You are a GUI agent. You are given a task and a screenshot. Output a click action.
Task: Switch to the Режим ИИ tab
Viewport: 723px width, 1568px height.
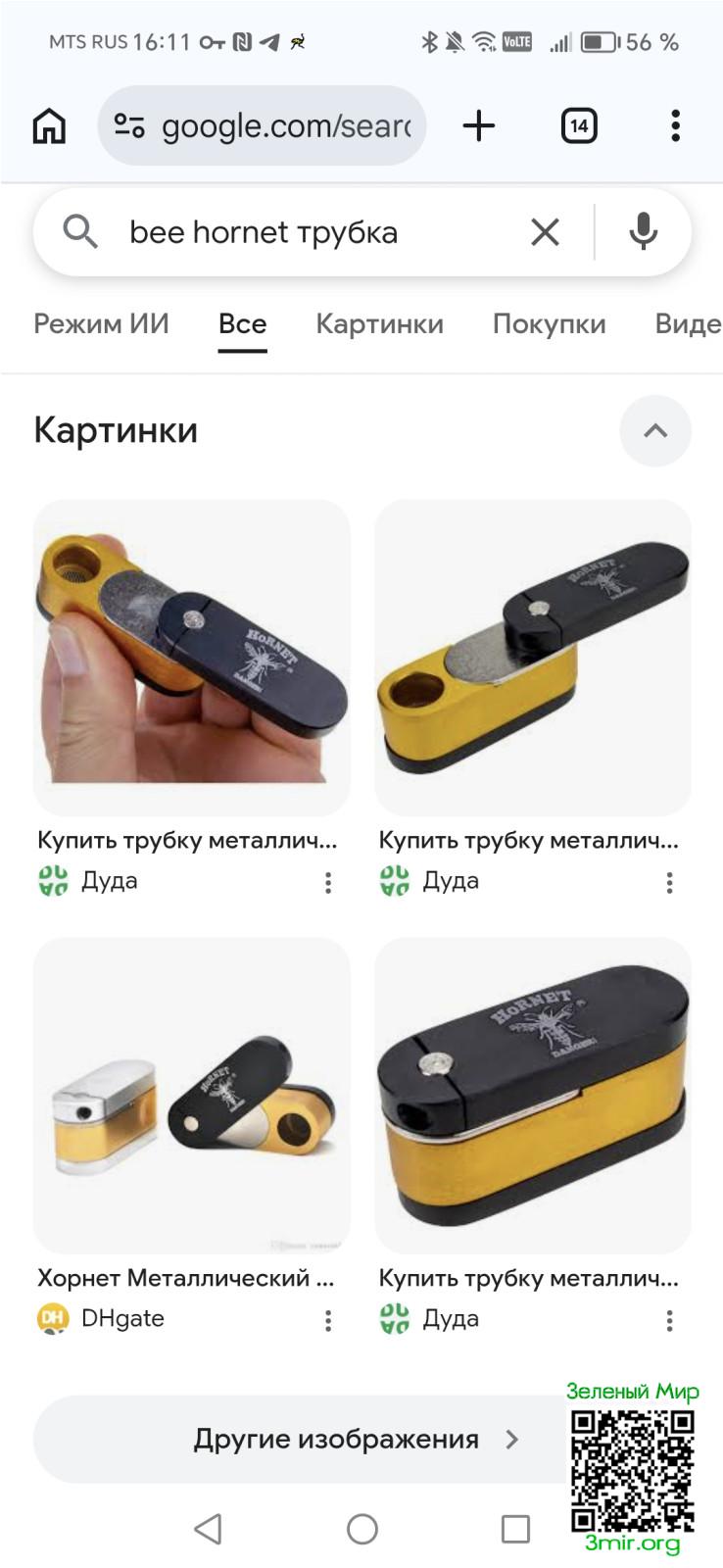click(x=101, y=324)
